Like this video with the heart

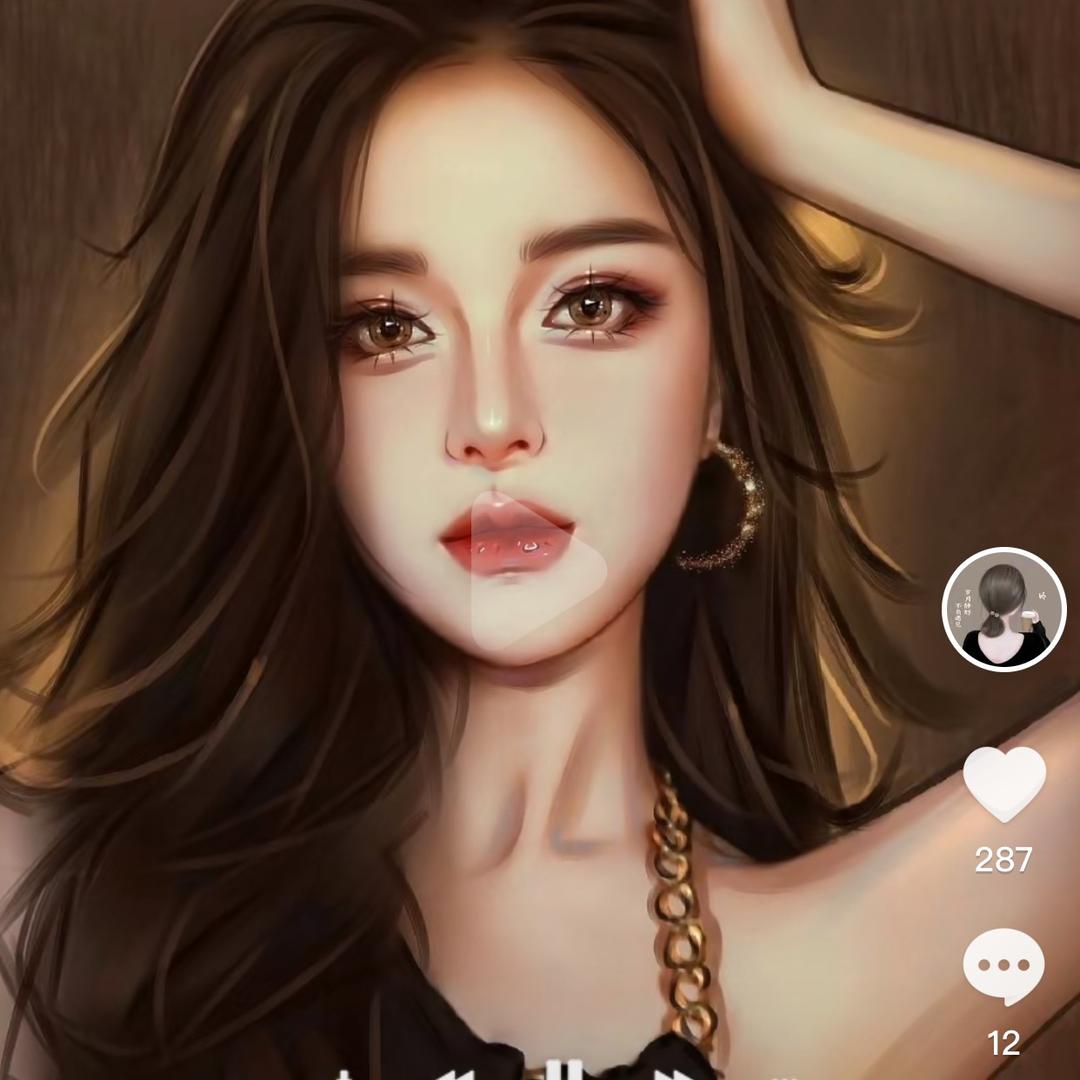1004,783
